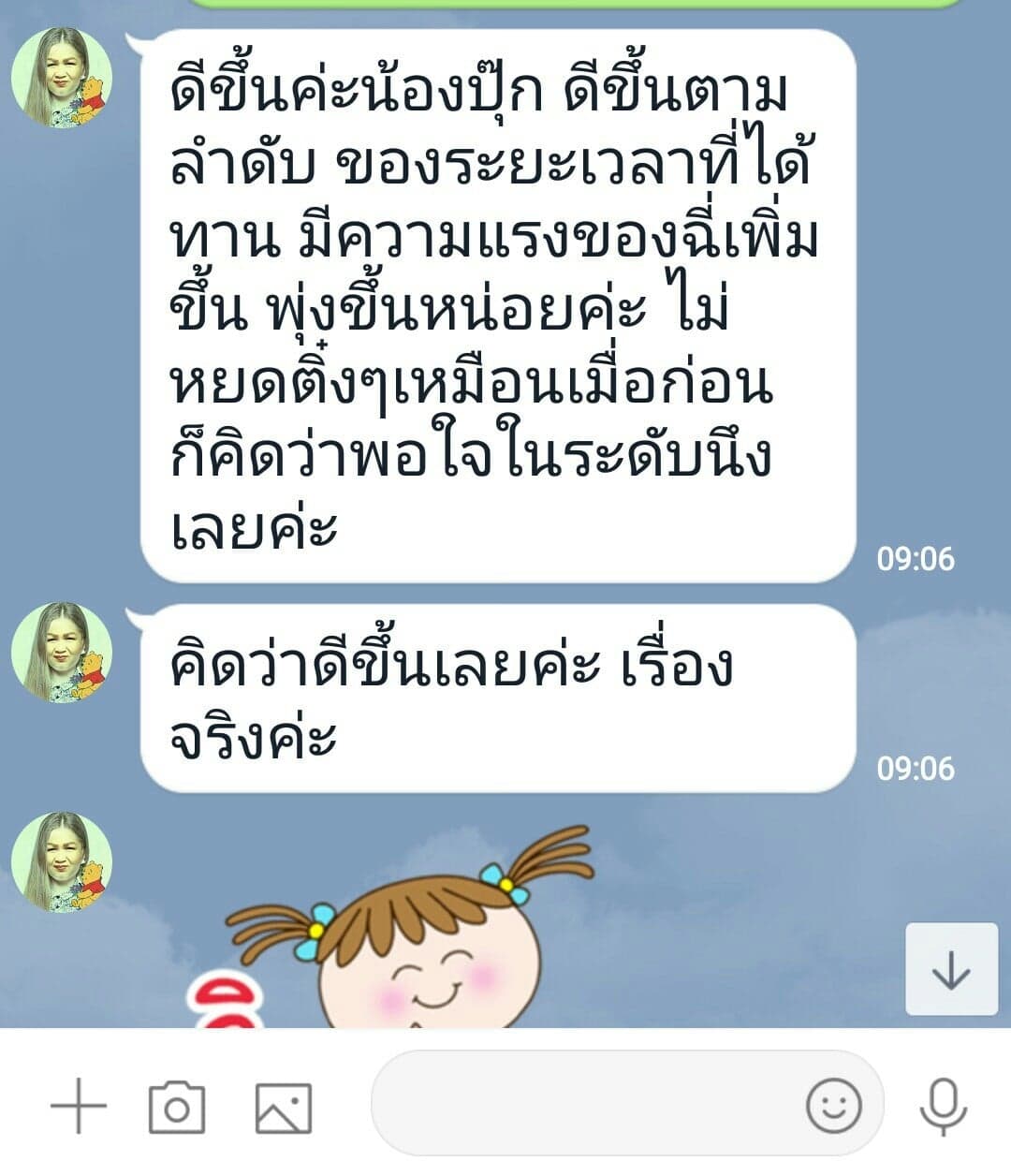This screenshot has height=1176, width=1011.
Task: Open sender's avatar beside the "ดีขึ้นค่ะน้องปุ๊ก" message
Action: tap(62, 78)
